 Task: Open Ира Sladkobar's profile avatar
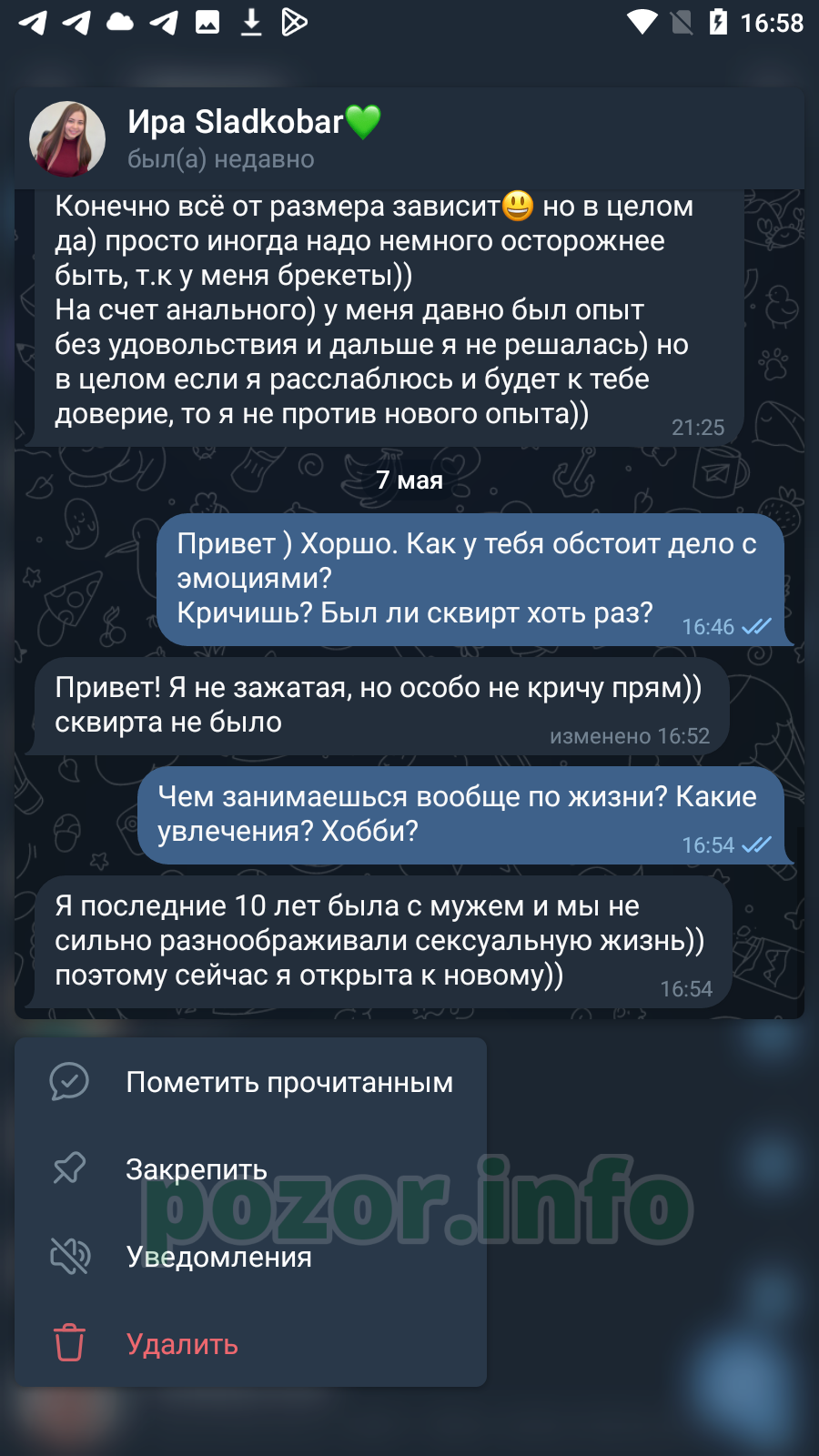(x=67, y=139)
